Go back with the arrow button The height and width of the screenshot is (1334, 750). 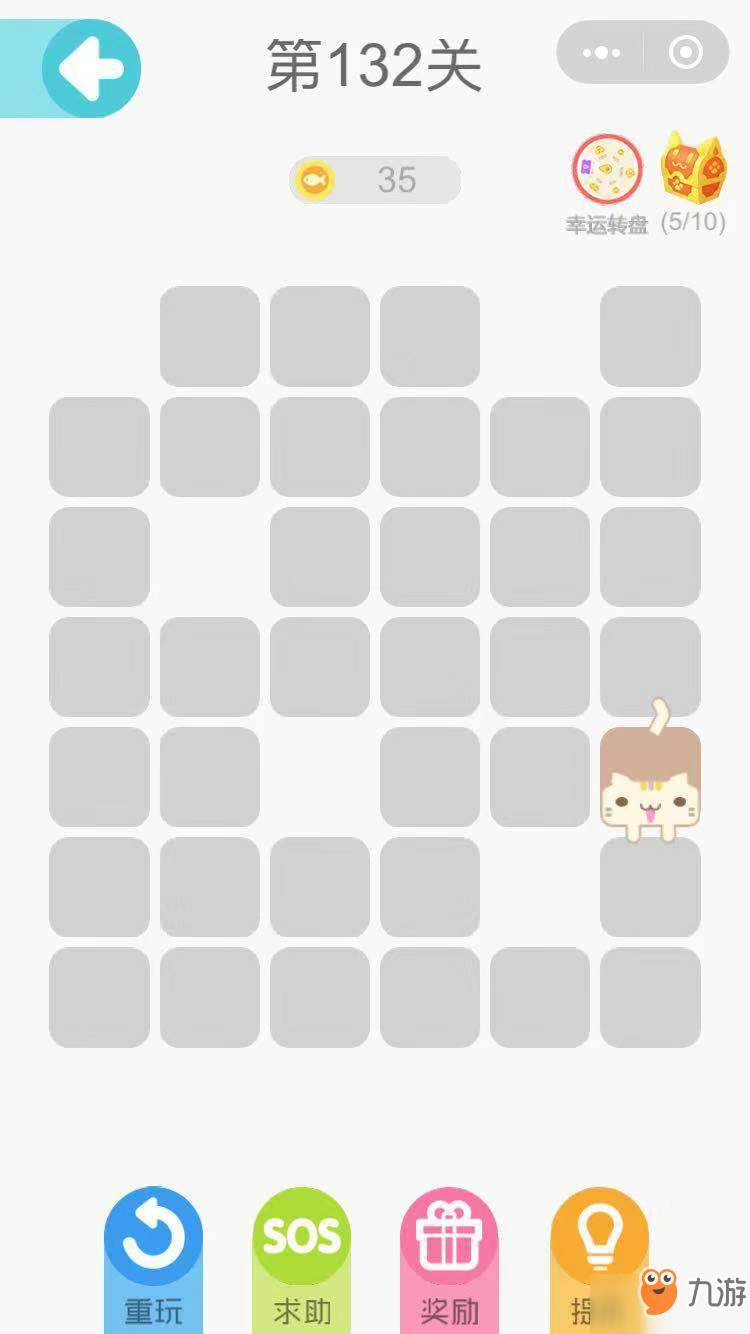tap(91, 69)
